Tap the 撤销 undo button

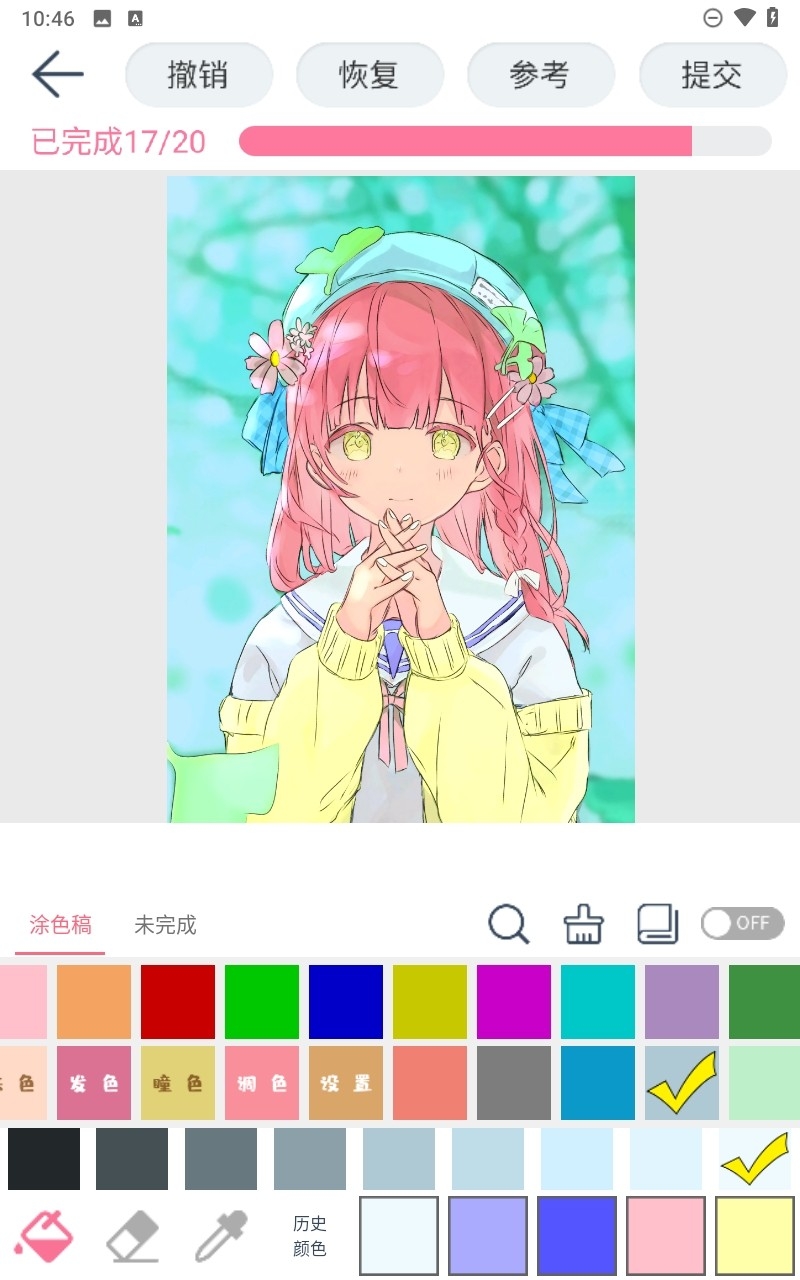click(199, 75)
